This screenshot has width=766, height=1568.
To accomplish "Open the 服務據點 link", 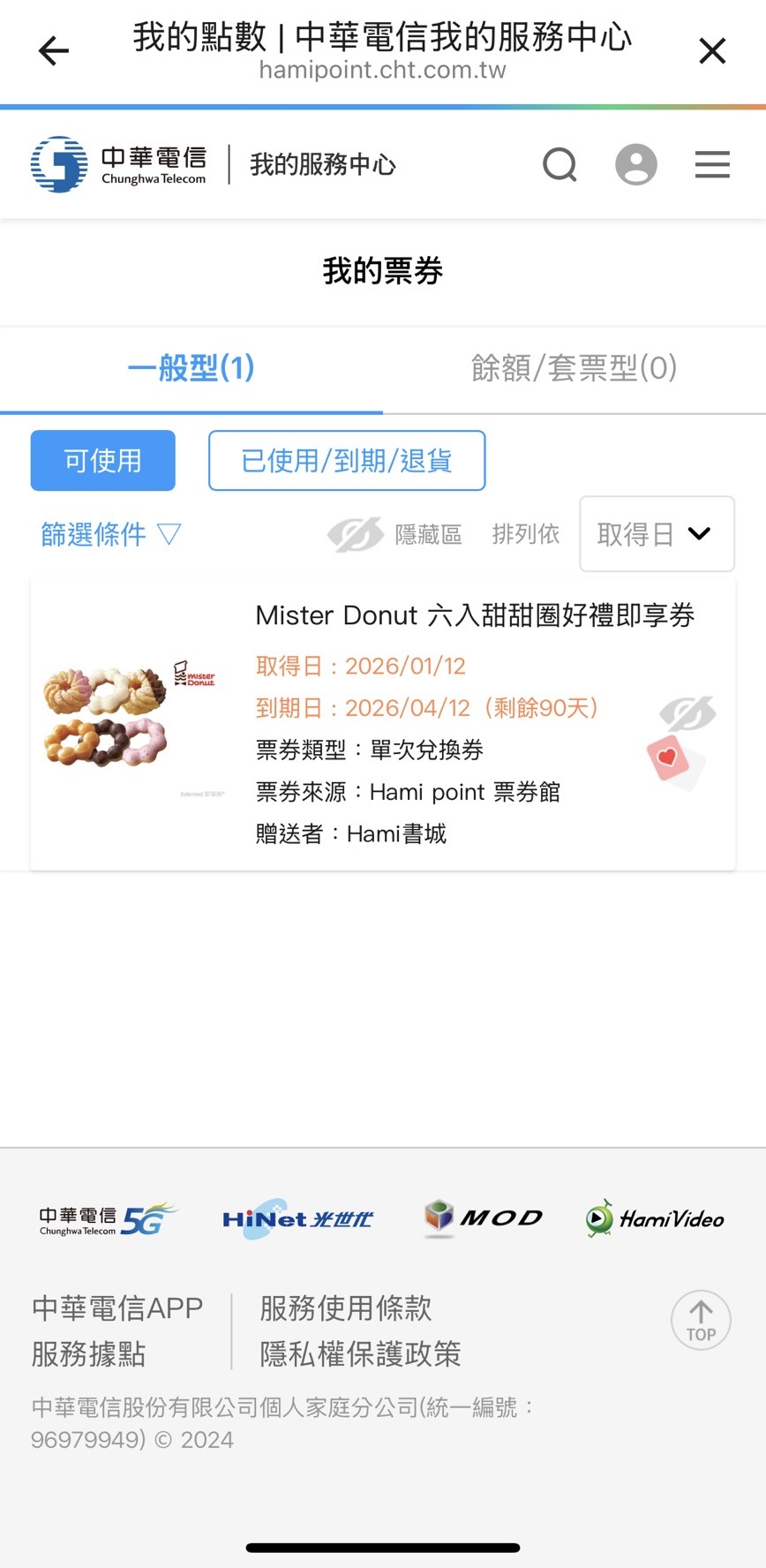I will coord(88,1354).
